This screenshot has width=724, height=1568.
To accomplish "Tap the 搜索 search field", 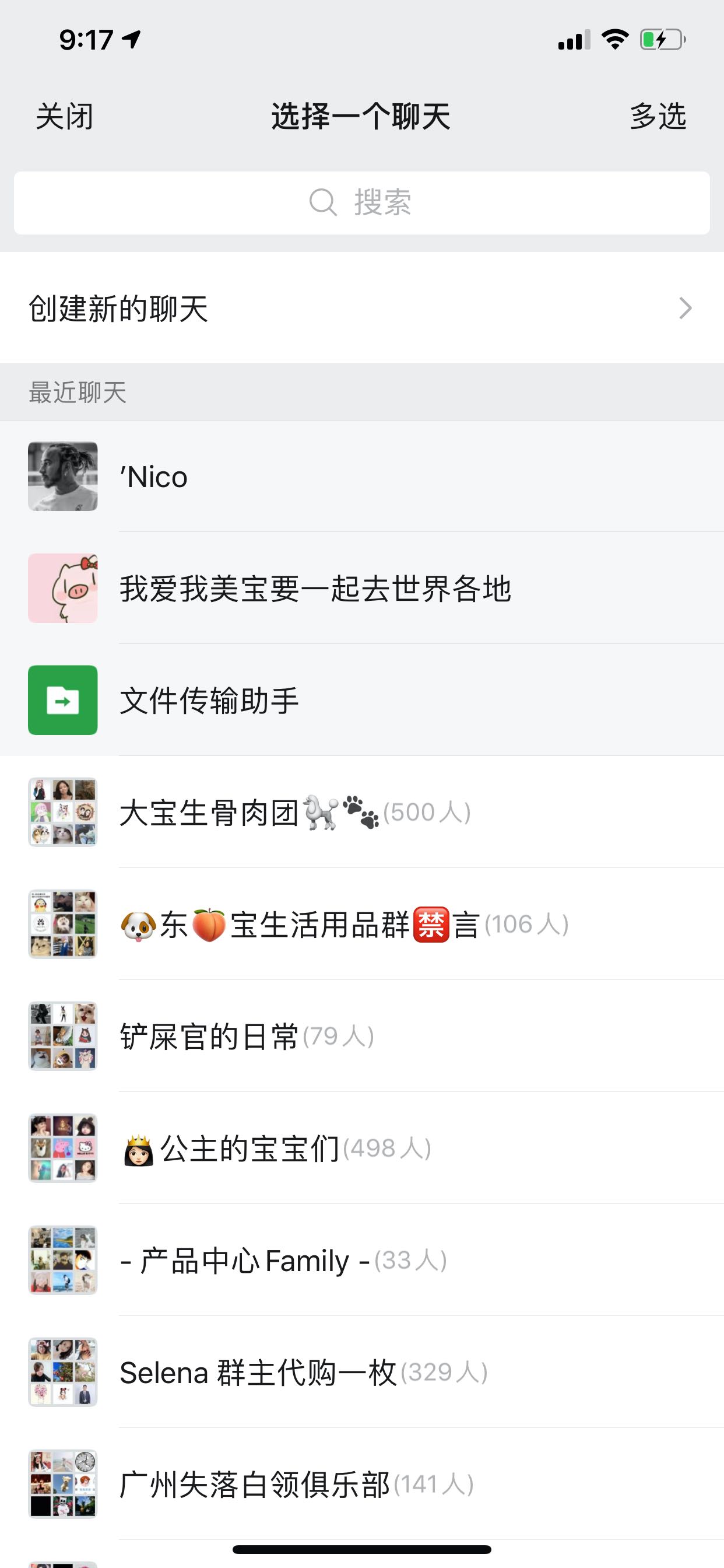I will click(361, 202).
